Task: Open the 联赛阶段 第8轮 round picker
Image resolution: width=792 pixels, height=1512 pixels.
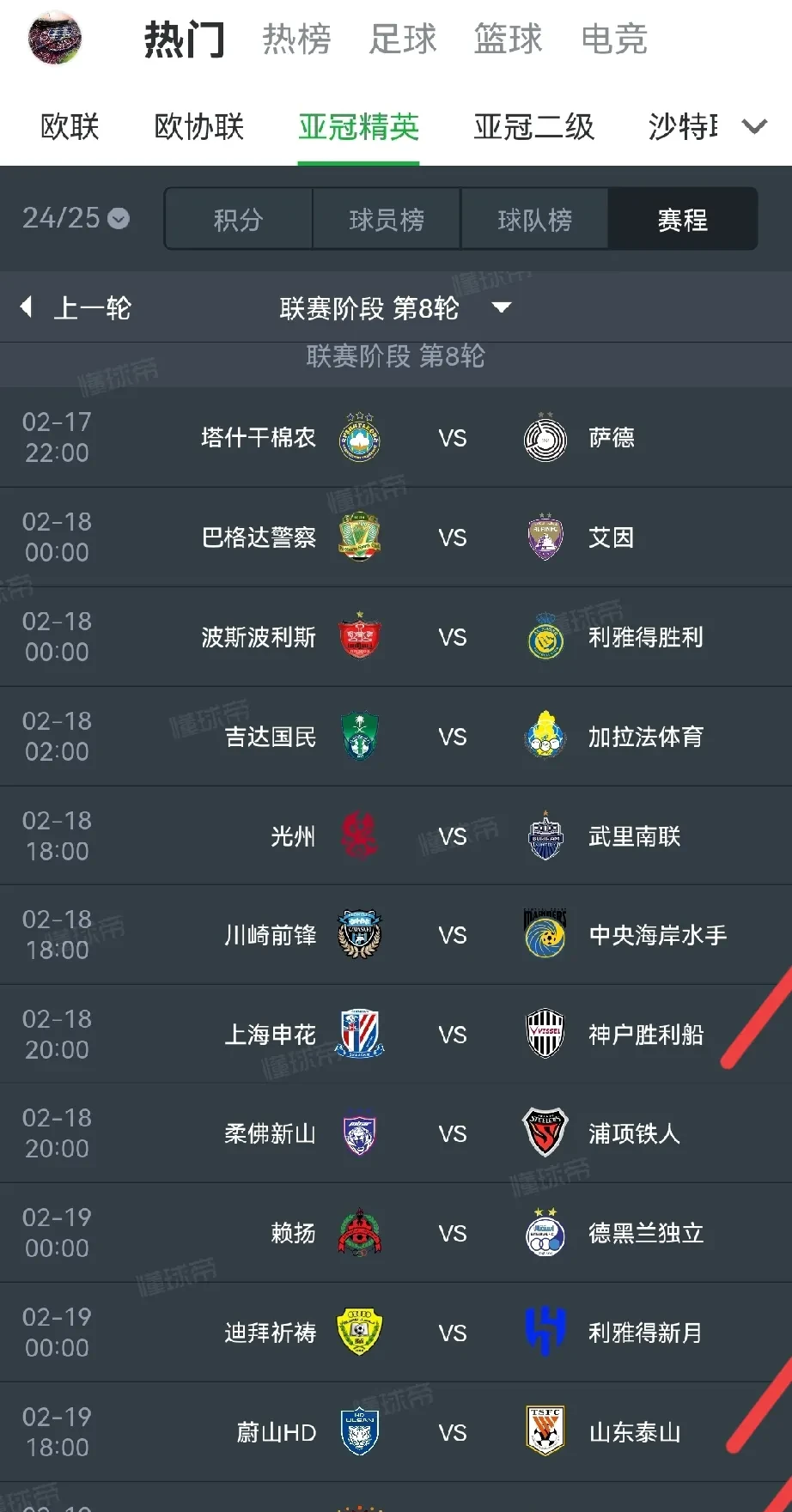Action: [x=395, y=307]
